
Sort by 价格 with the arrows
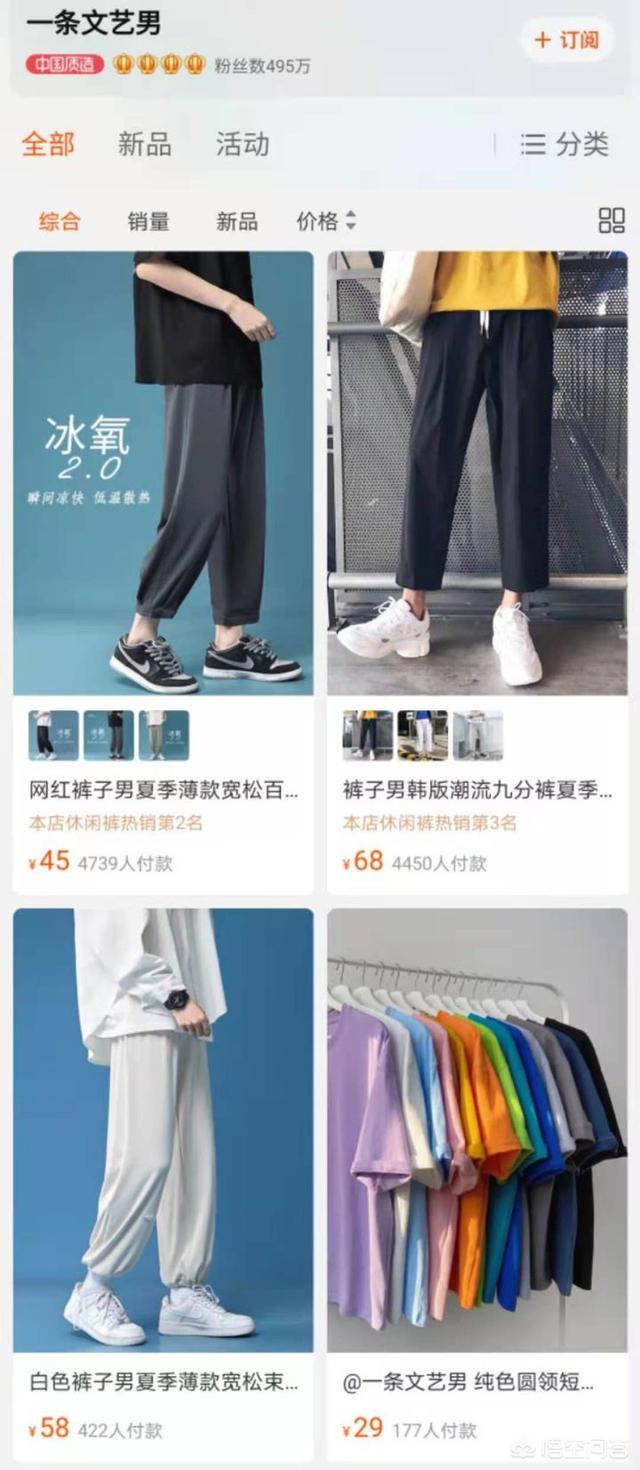(x=326, y=221)
